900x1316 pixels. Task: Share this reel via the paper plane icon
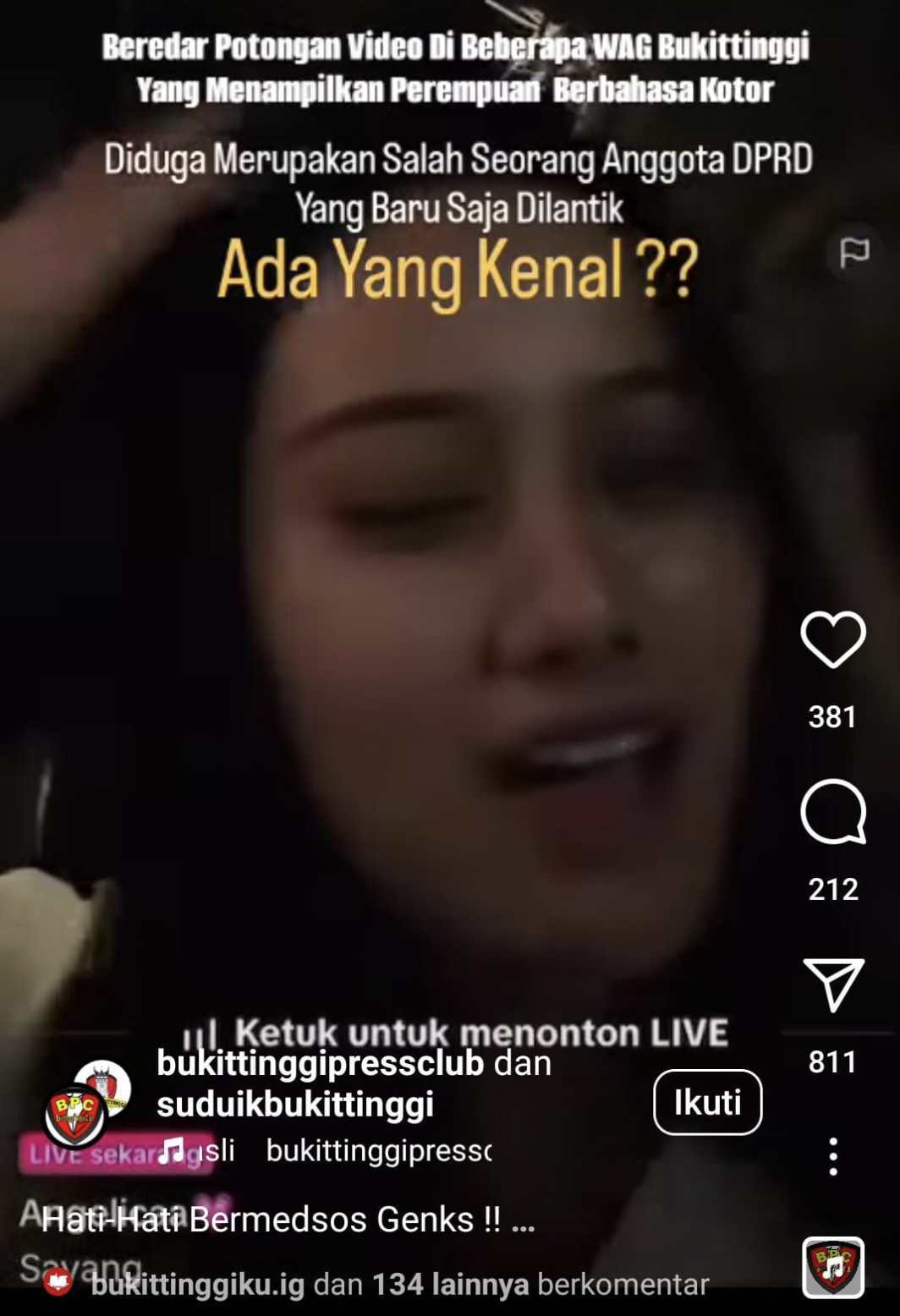pos(833,984)
